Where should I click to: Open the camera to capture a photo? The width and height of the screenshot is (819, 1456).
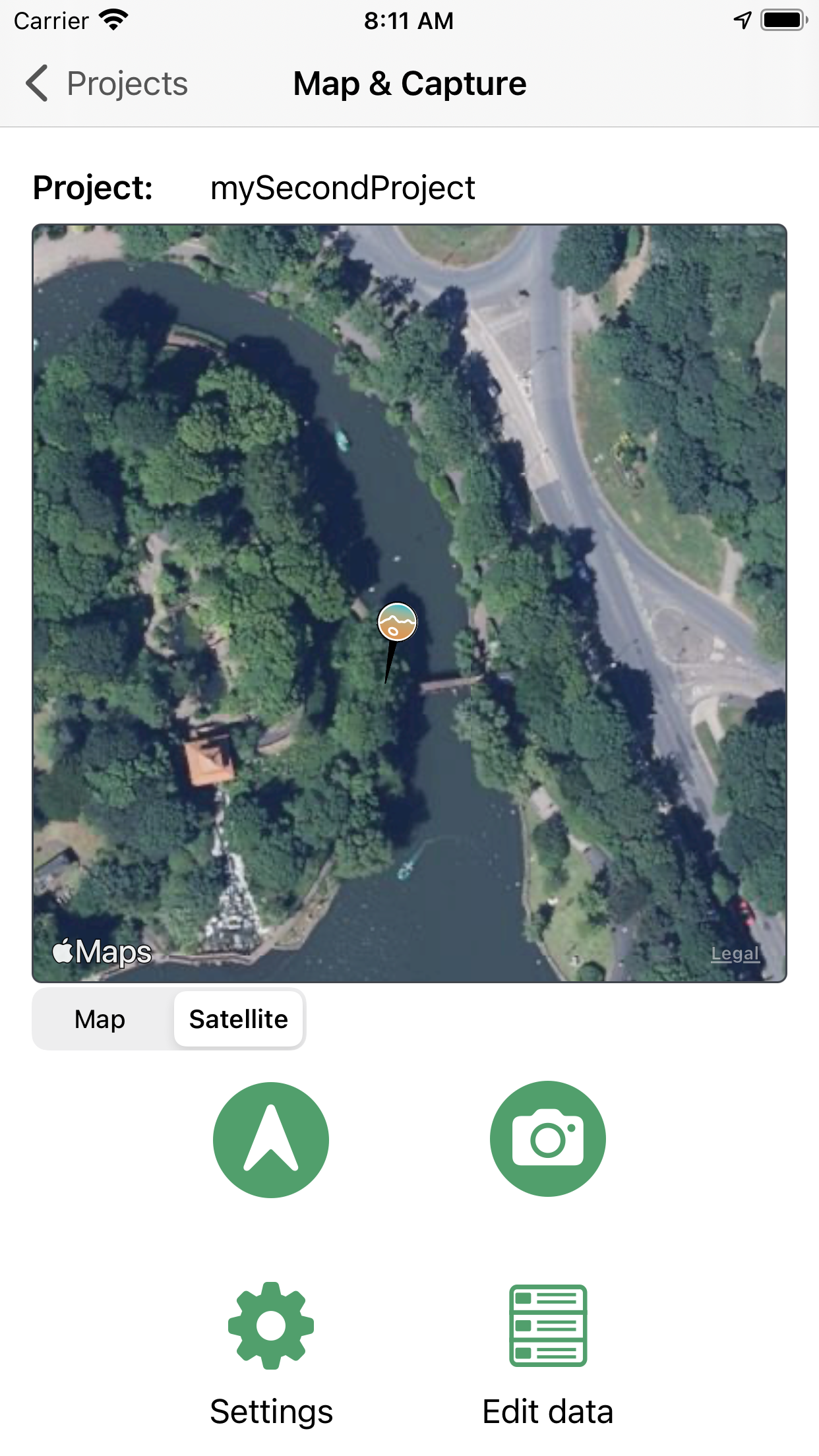pyautogui.click(x=547, y=1139)
